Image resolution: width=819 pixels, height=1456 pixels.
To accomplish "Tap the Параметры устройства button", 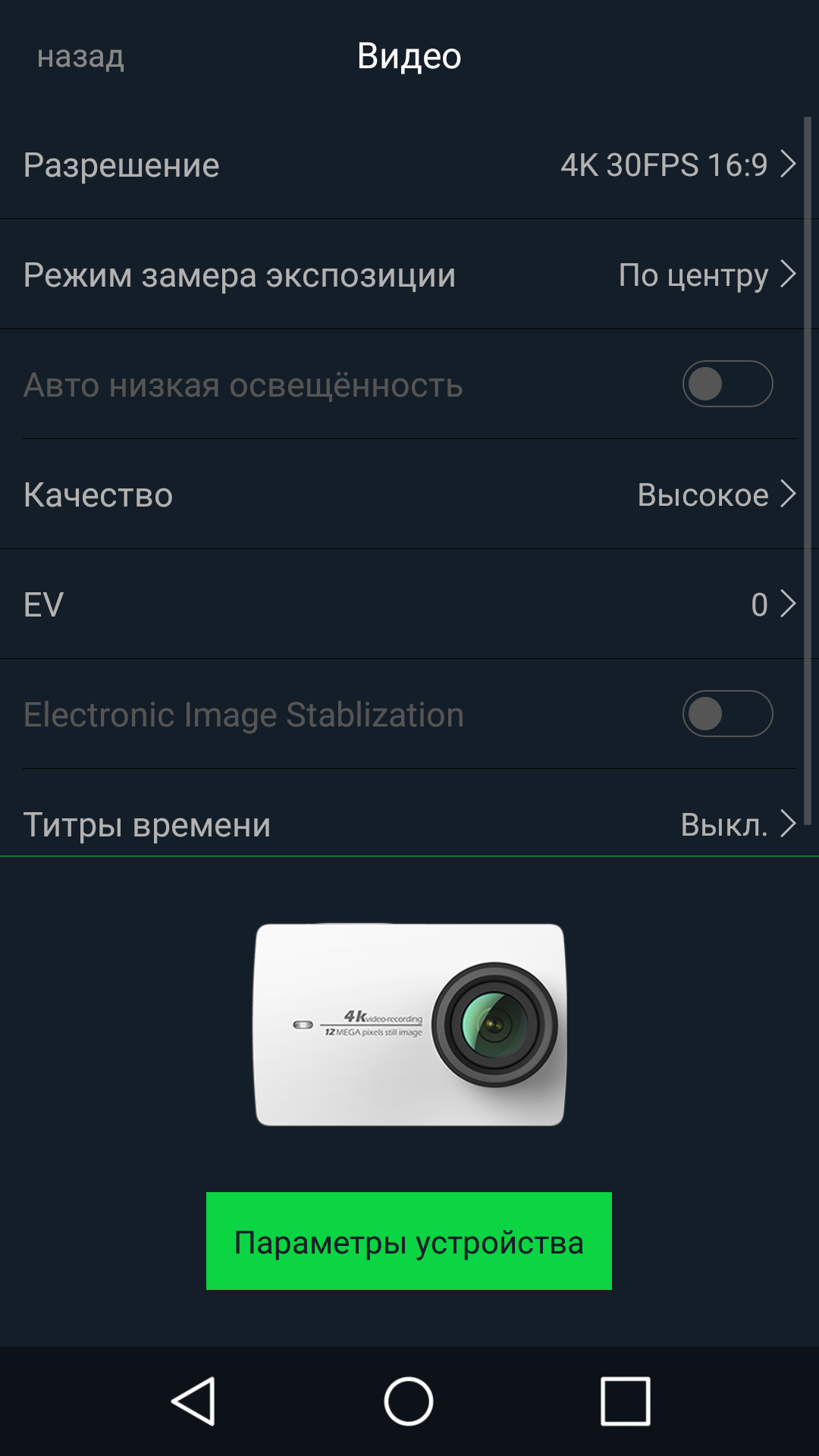I will tap(409, 1241).
